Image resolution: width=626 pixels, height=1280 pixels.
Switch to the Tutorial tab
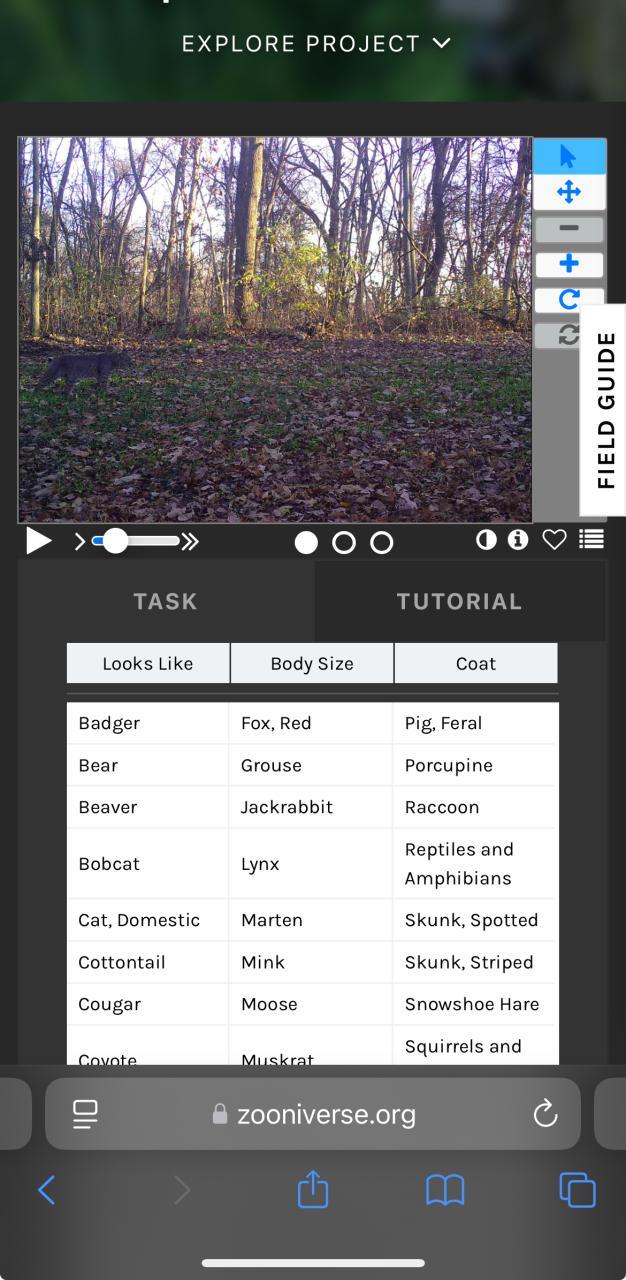(460, 601)
